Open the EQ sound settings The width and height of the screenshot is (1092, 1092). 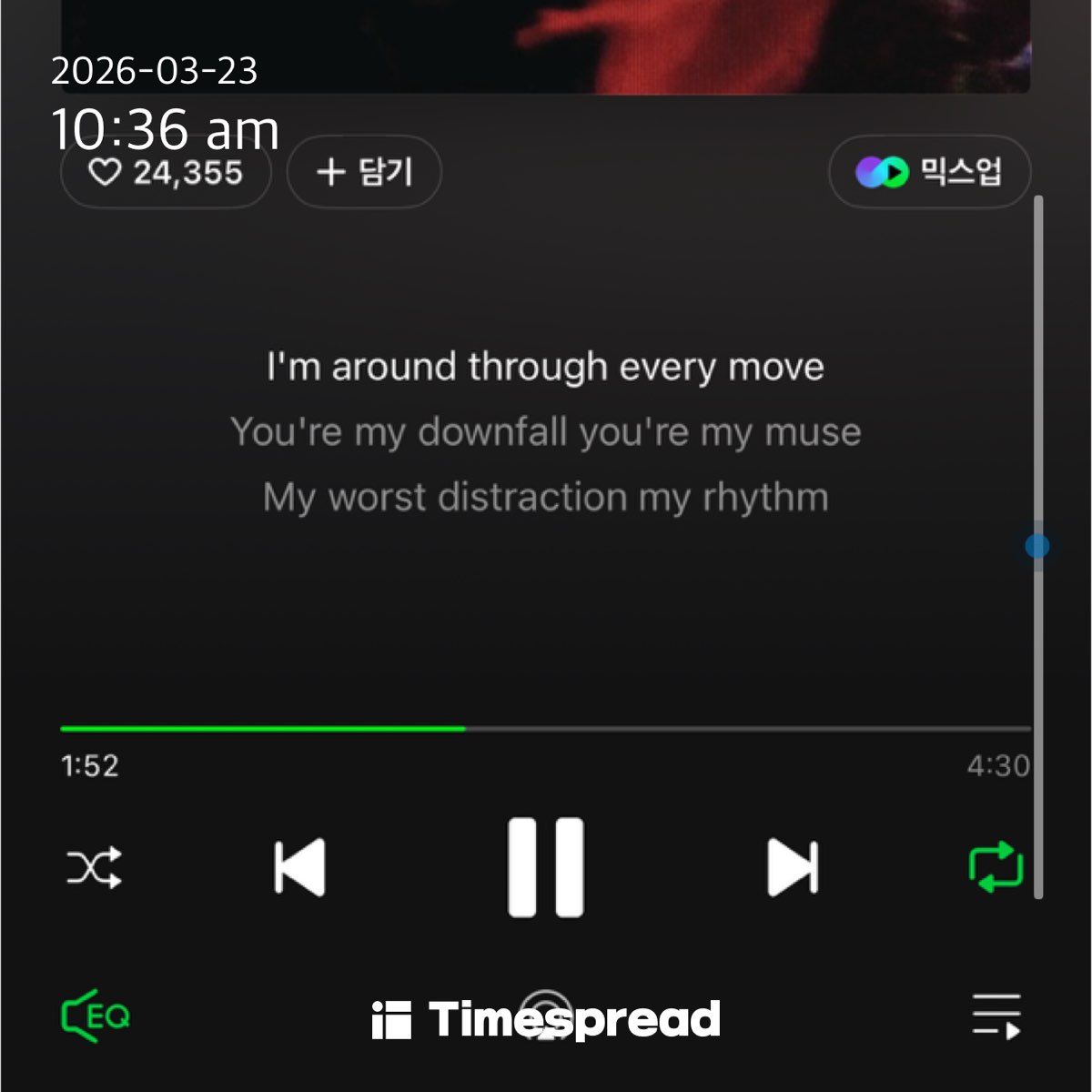click(x=96, y=1016)
